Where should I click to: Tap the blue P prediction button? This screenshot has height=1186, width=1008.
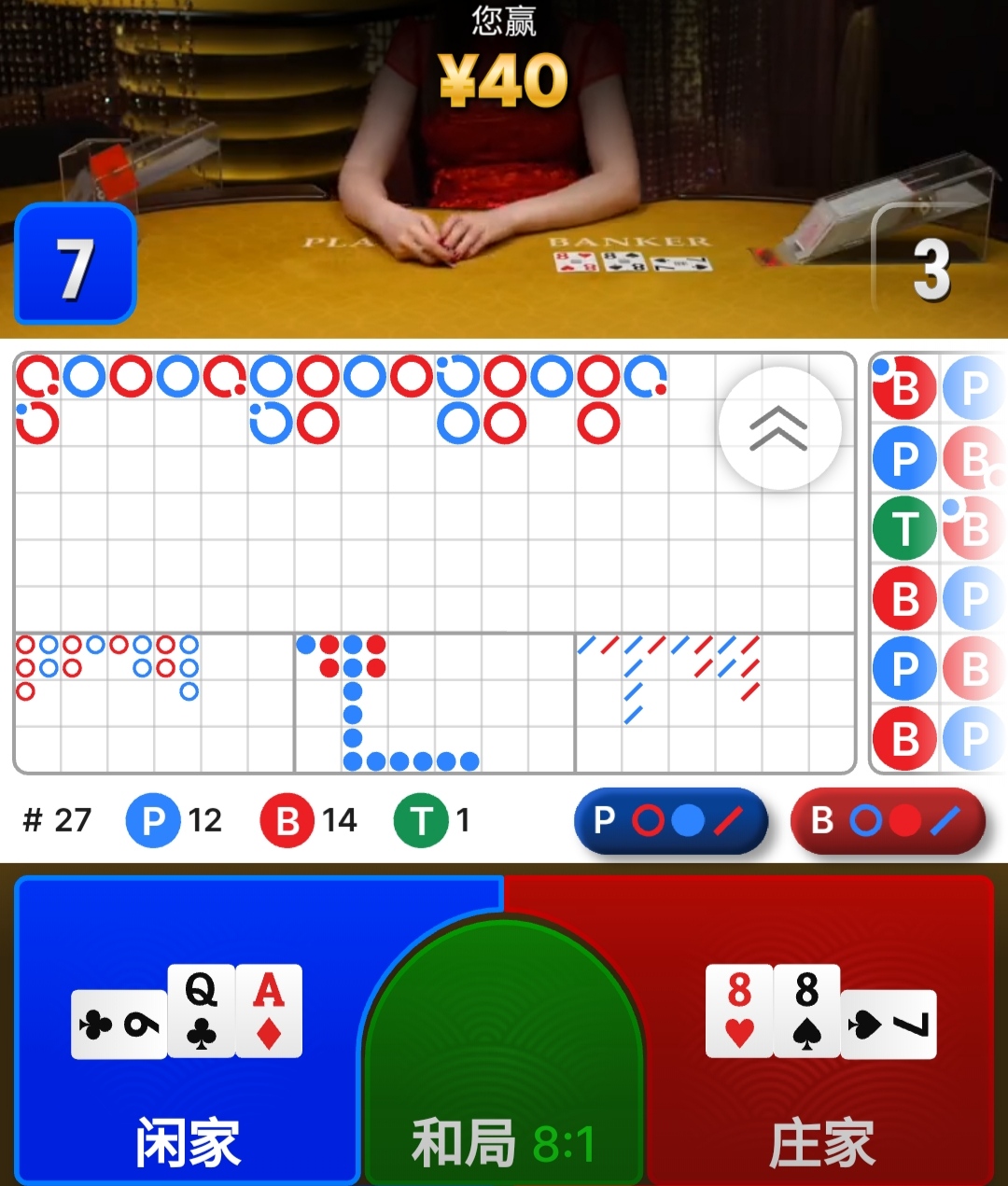pyautogui.click(x=670, y=821)
